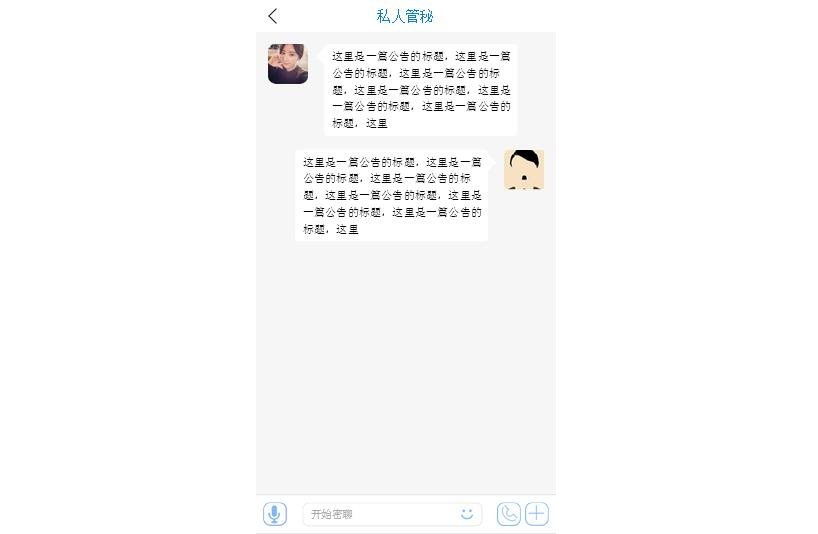Tap the microphone voice input icon
This screenshot has height=534, width=818.
pos(275,514)
